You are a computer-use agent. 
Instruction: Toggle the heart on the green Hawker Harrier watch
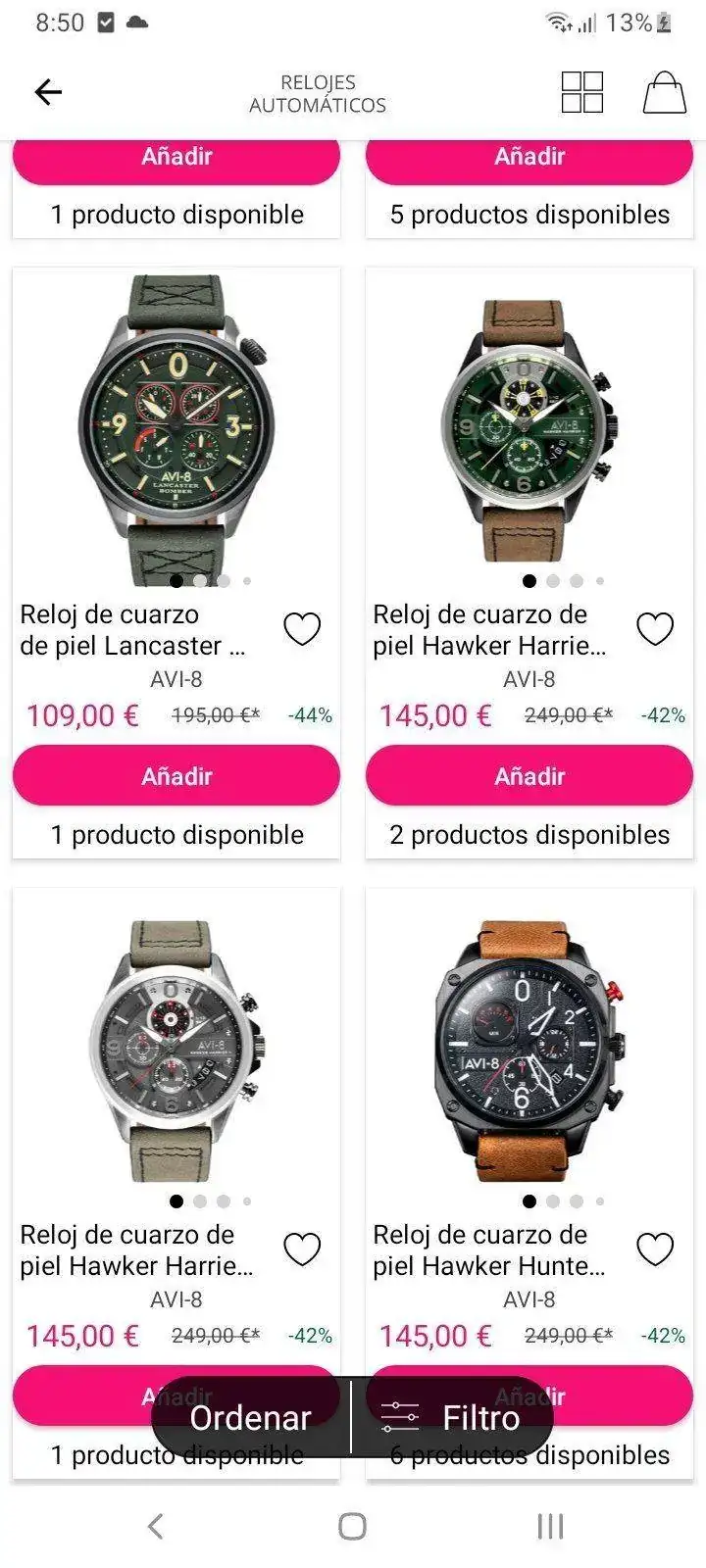pyautogui.click(x=654, y=627)
